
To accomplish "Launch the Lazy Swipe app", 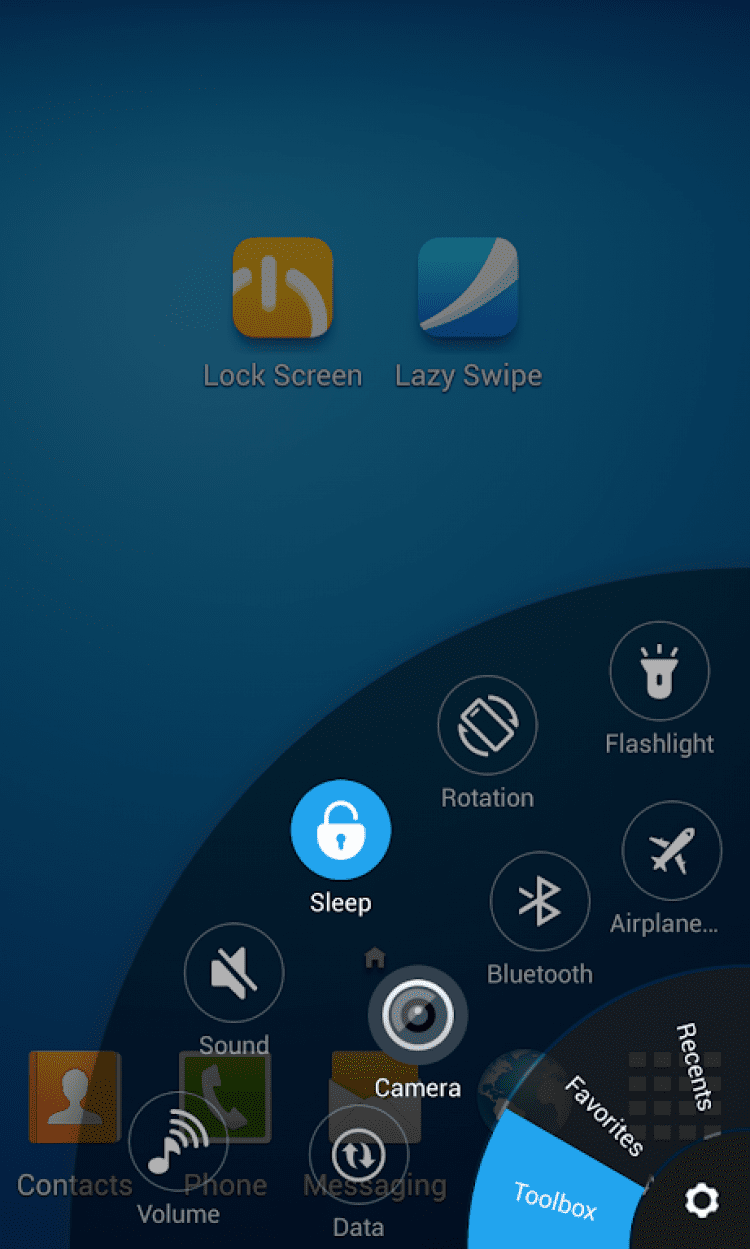I will coord(468,288).
